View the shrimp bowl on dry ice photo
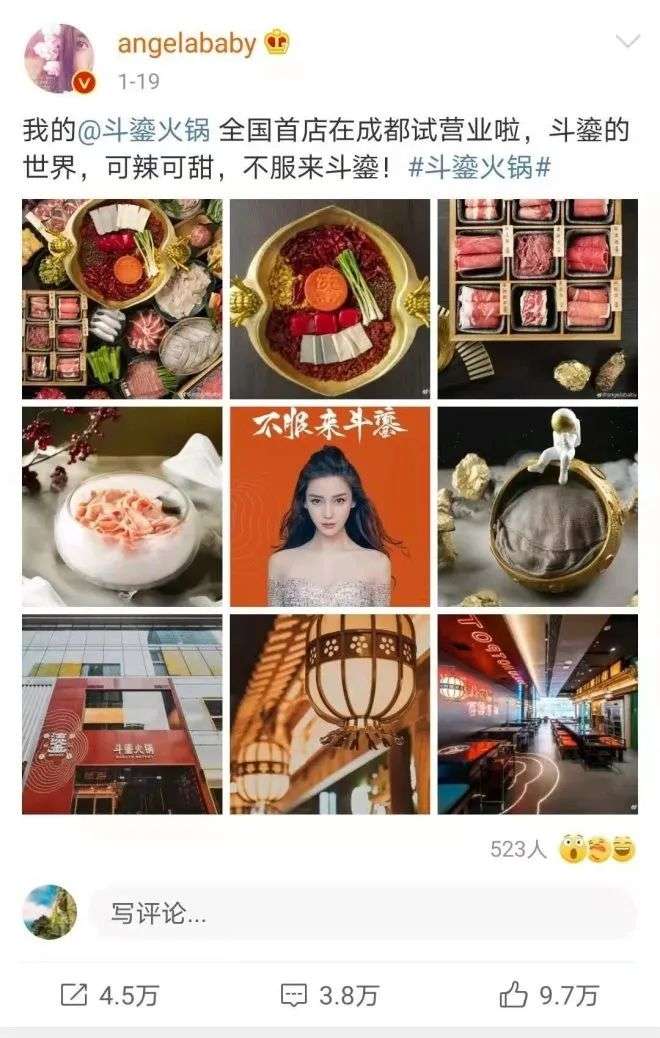 point(122,506)
